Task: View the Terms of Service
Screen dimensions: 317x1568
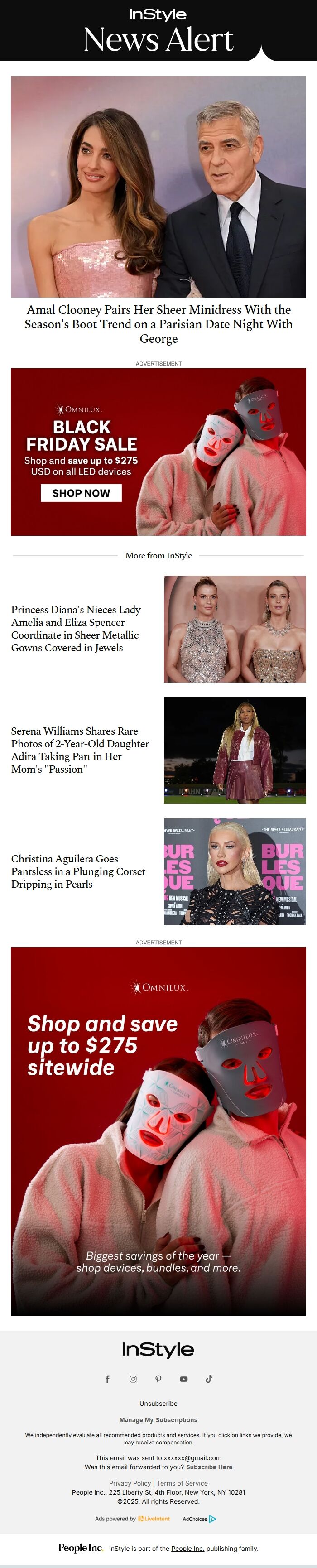Action: [x=182, y=1483]
